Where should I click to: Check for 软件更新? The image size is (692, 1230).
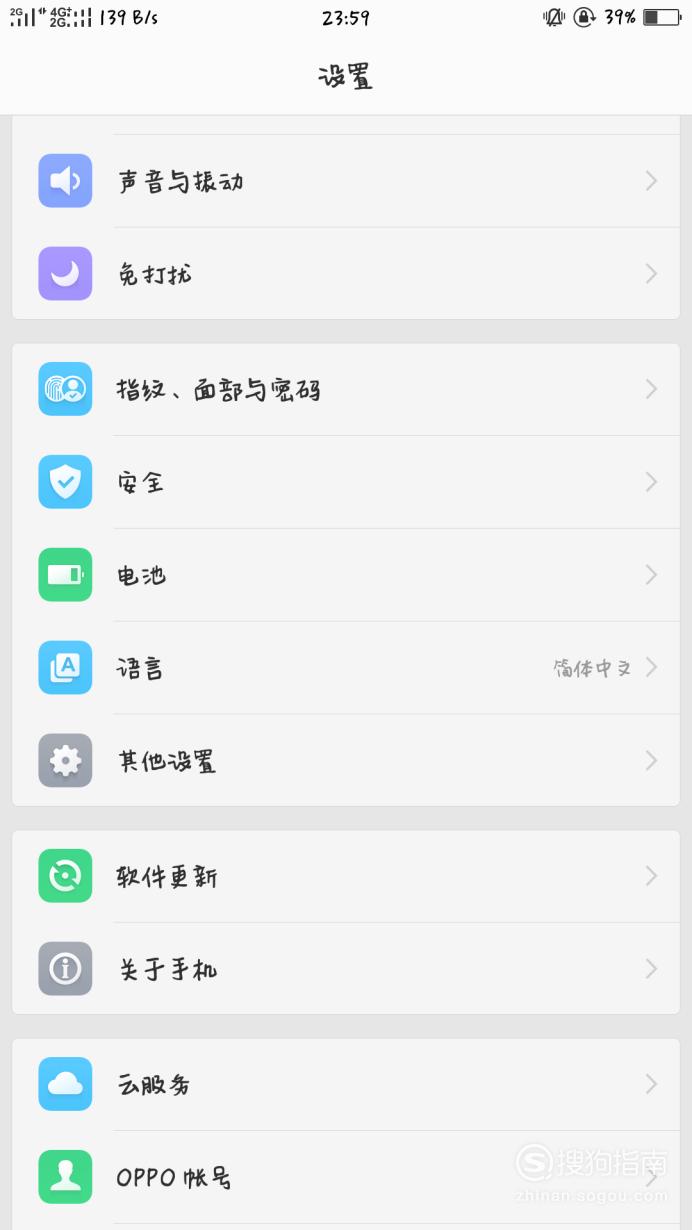[346, 876]
